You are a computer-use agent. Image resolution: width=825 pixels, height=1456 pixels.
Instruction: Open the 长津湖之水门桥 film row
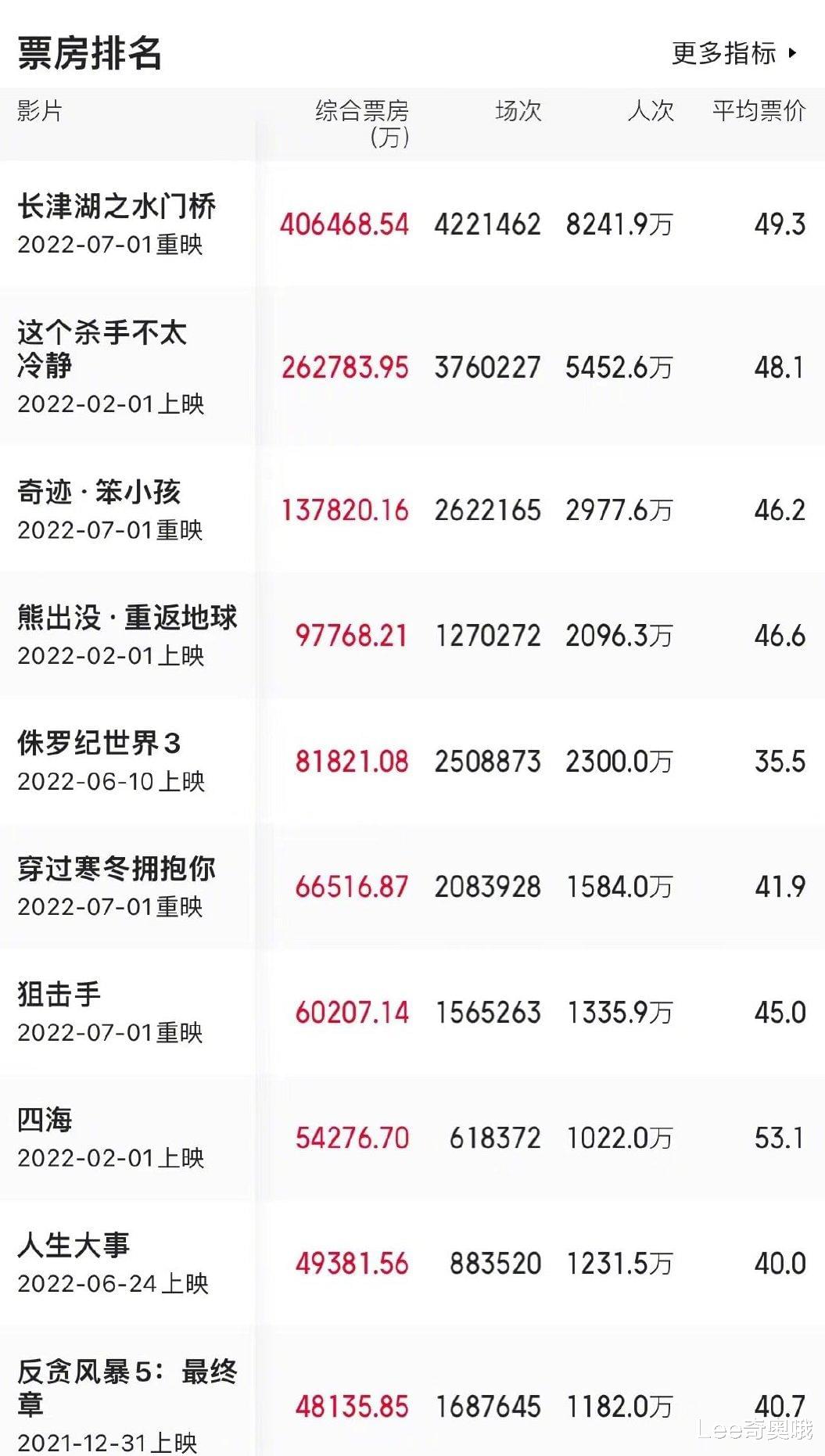(x=117, y=206)
